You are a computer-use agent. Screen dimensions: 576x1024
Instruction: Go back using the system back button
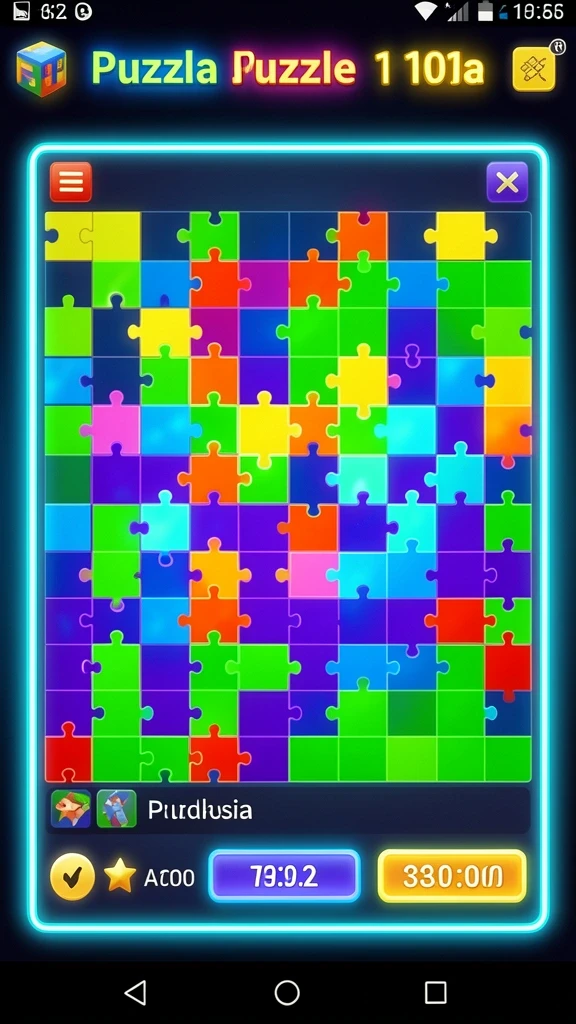[135, 993]
